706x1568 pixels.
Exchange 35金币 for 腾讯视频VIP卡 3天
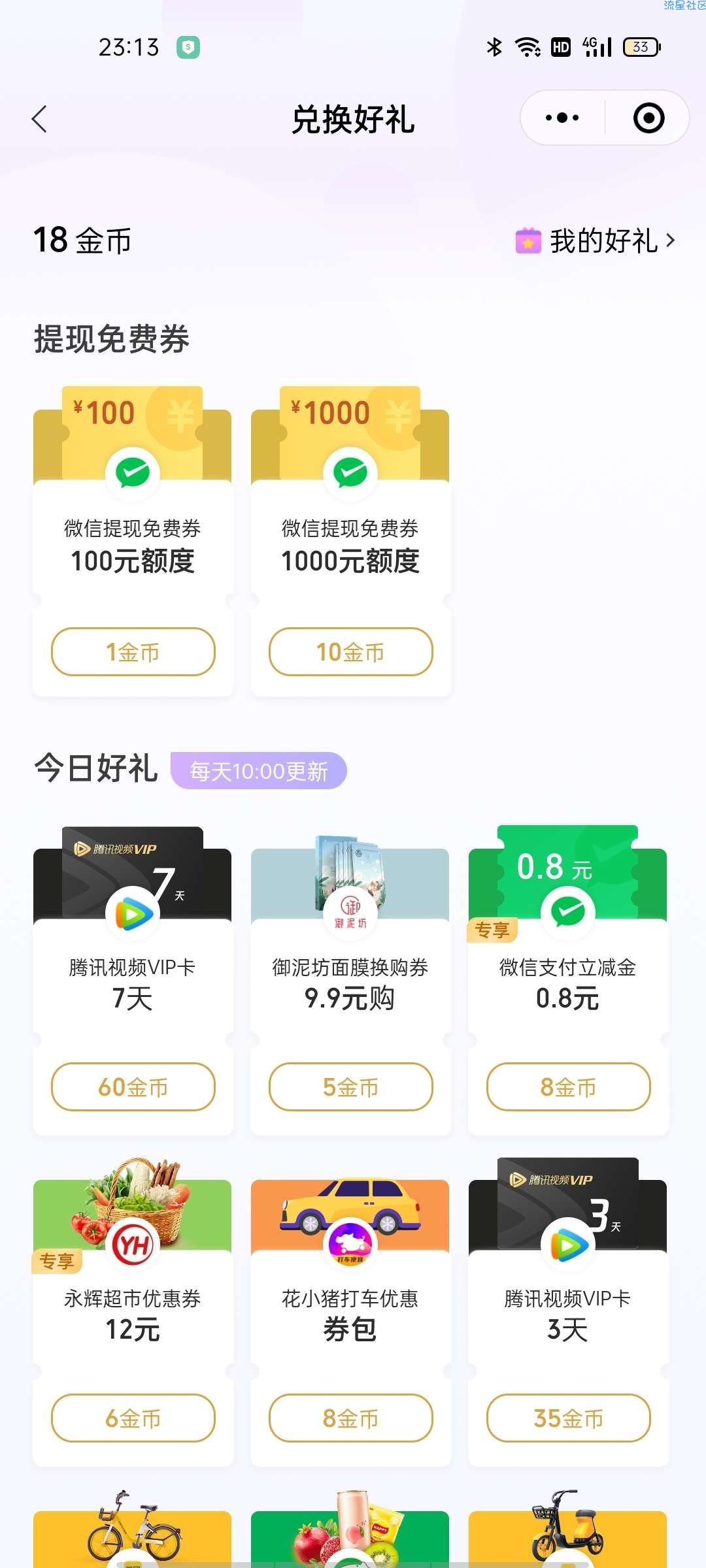[x=568, y=1418]
